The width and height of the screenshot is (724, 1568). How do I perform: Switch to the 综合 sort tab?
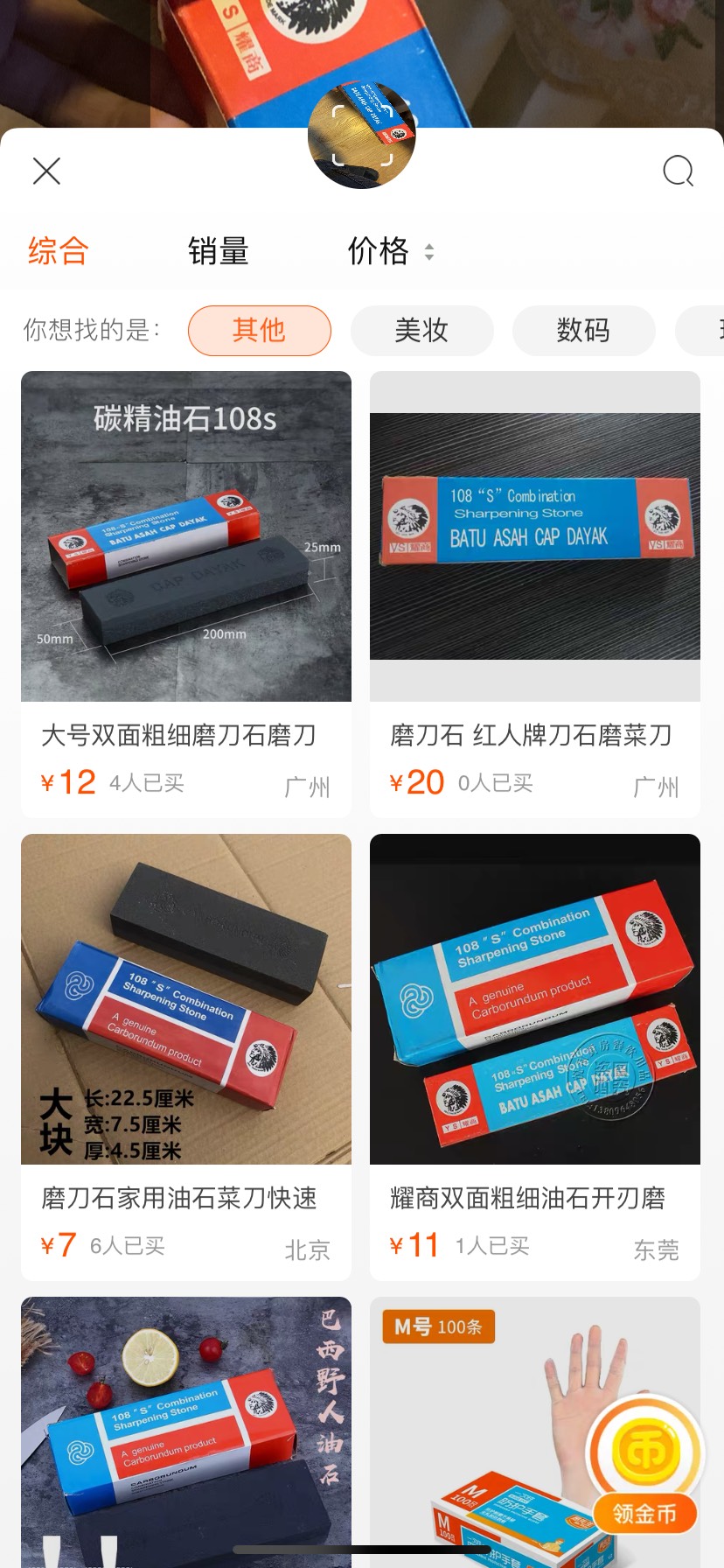tap(58, 251)
